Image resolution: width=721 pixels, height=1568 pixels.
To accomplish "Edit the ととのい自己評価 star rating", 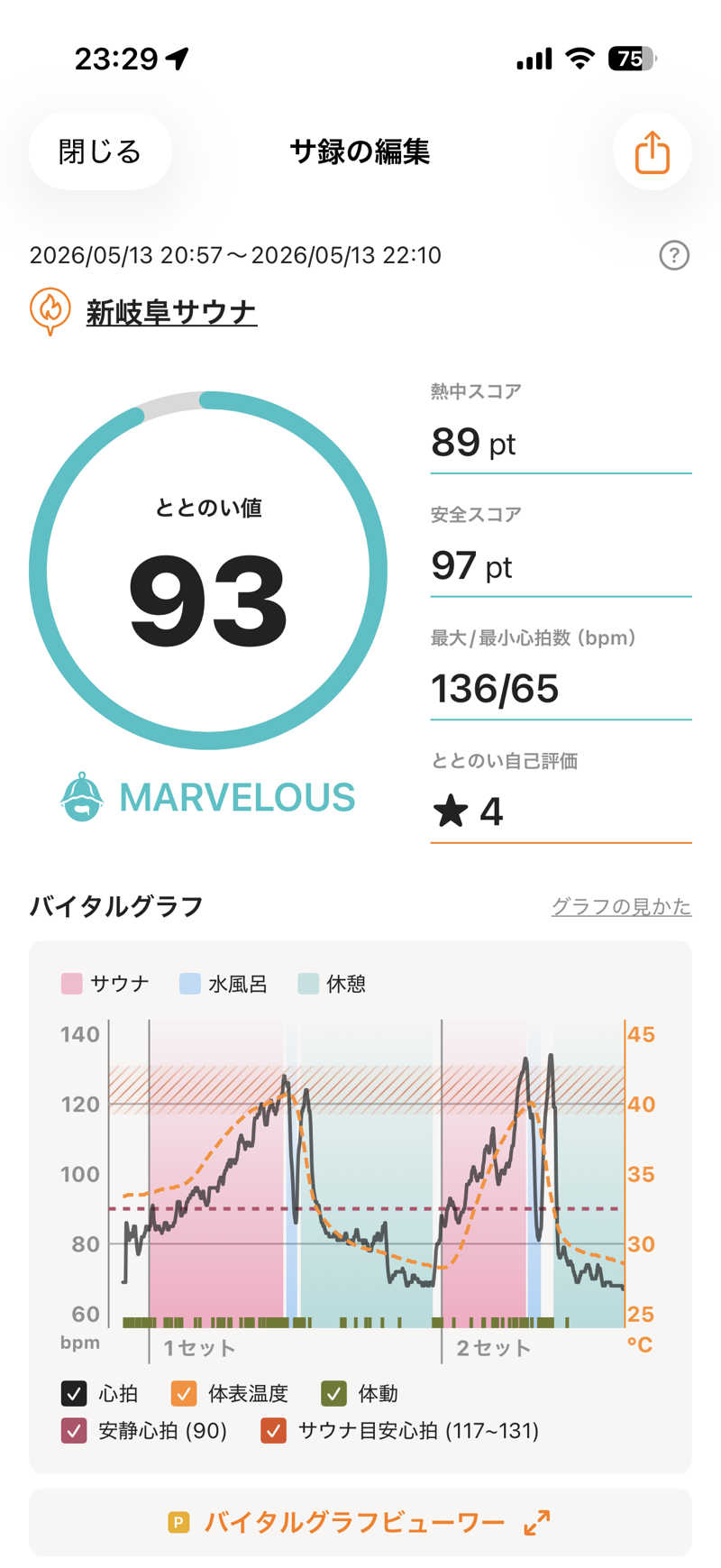I will coord(561,812).
